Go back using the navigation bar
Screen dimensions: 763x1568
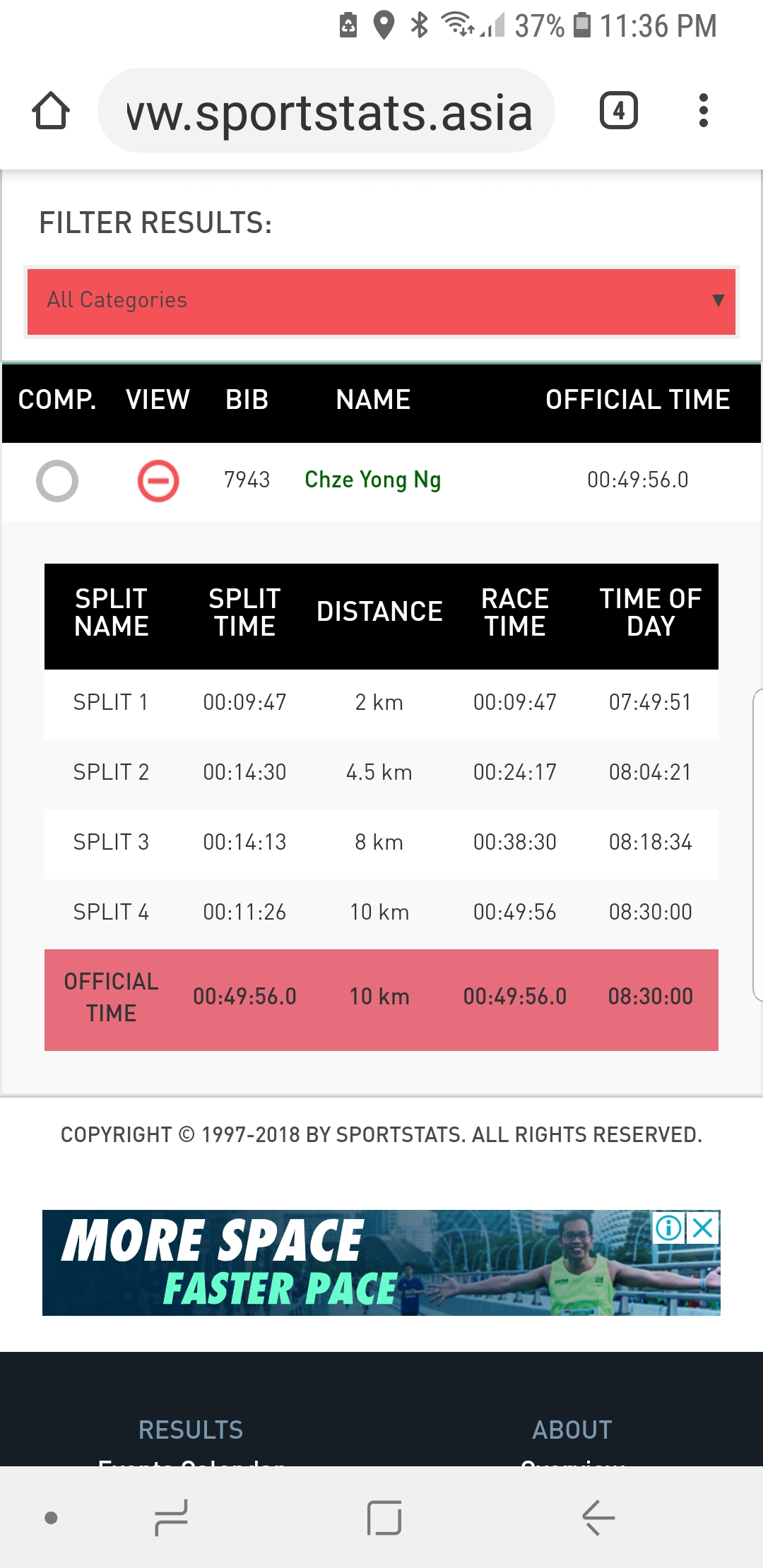(x=598, y=1517)
